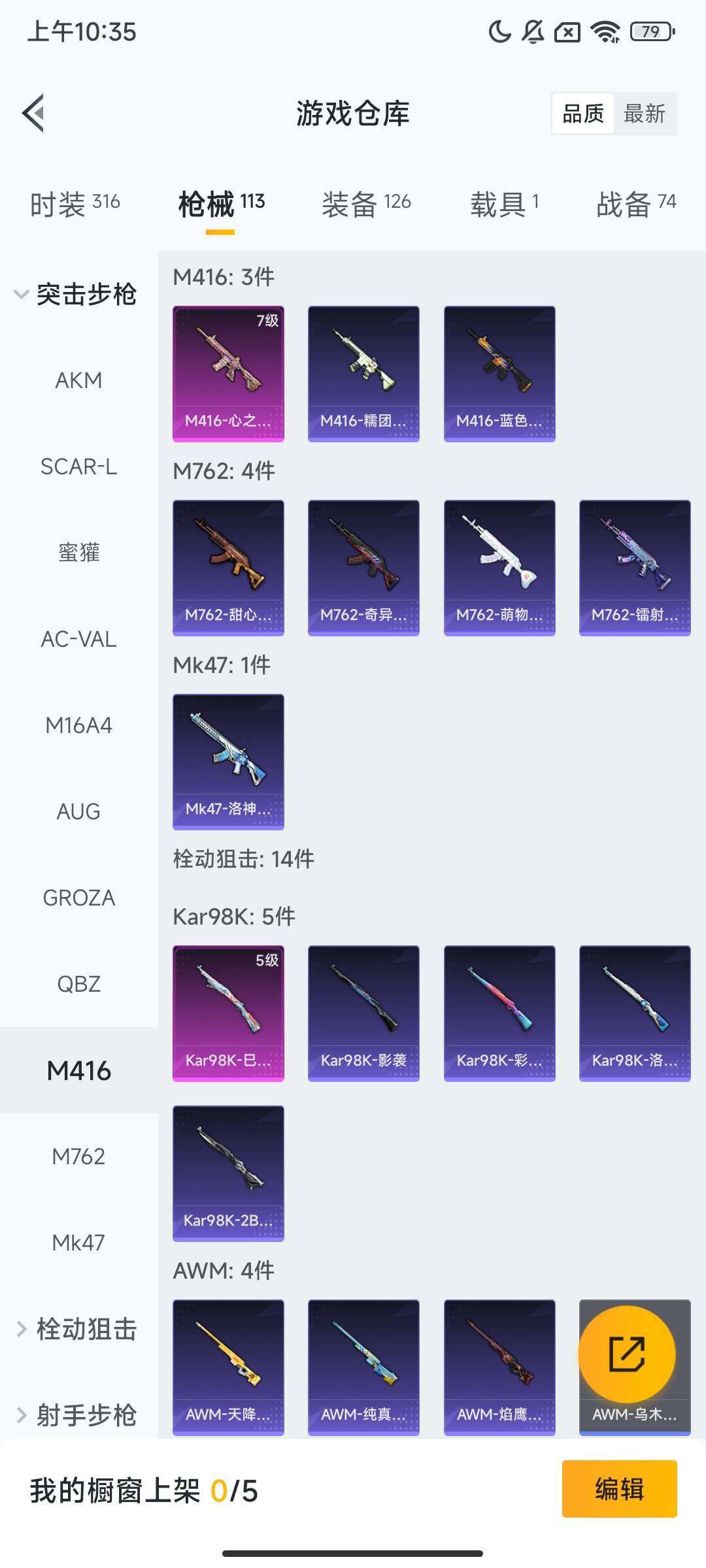Switch sorting to 最新

click(x=646, y=114)
